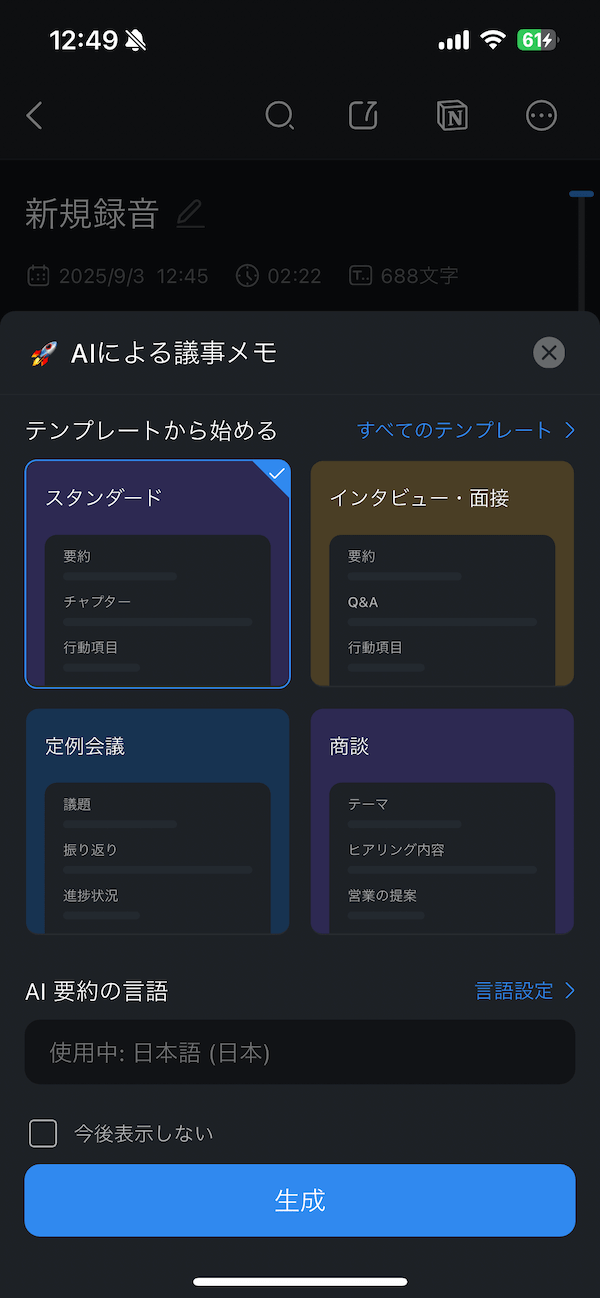This screenshot has width=600, height=1298.
Task: Check the 今後表示しない box
Action: coord(43,1133)
